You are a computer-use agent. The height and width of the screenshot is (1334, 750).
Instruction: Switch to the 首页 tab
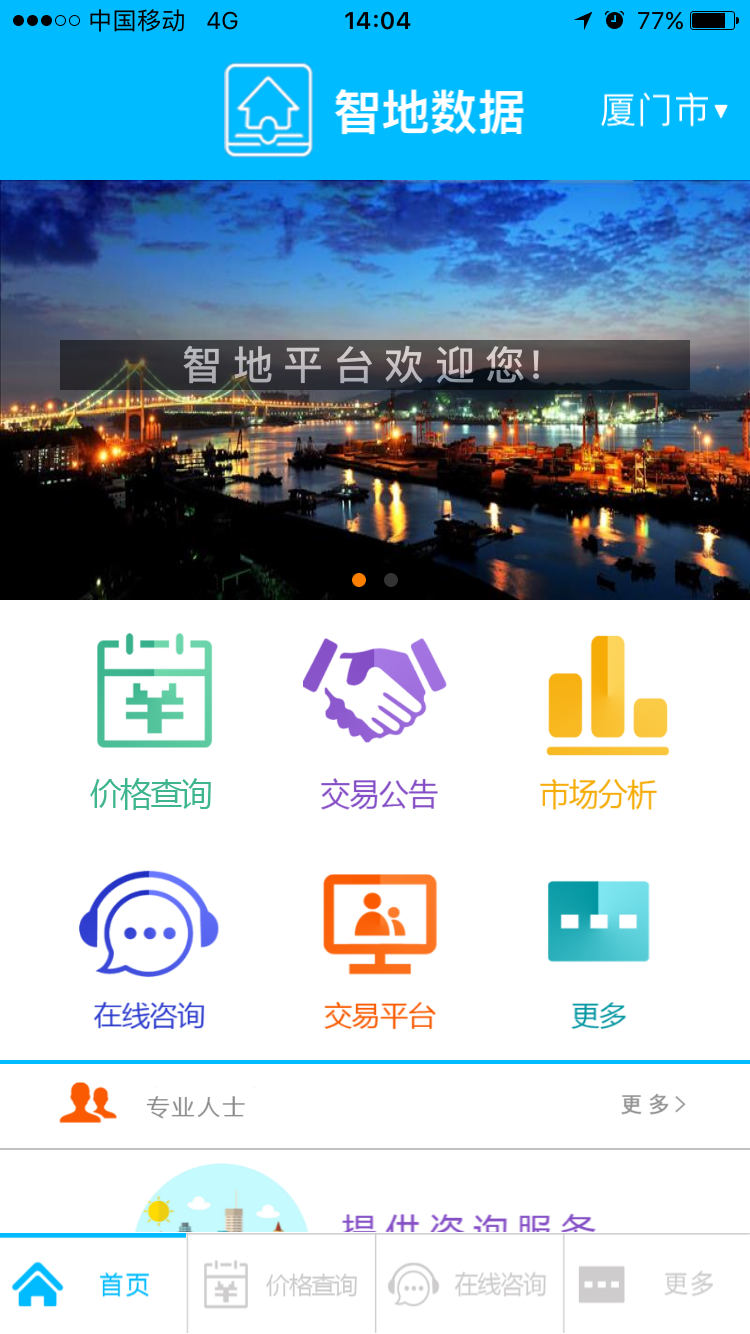click(93, 1284)
